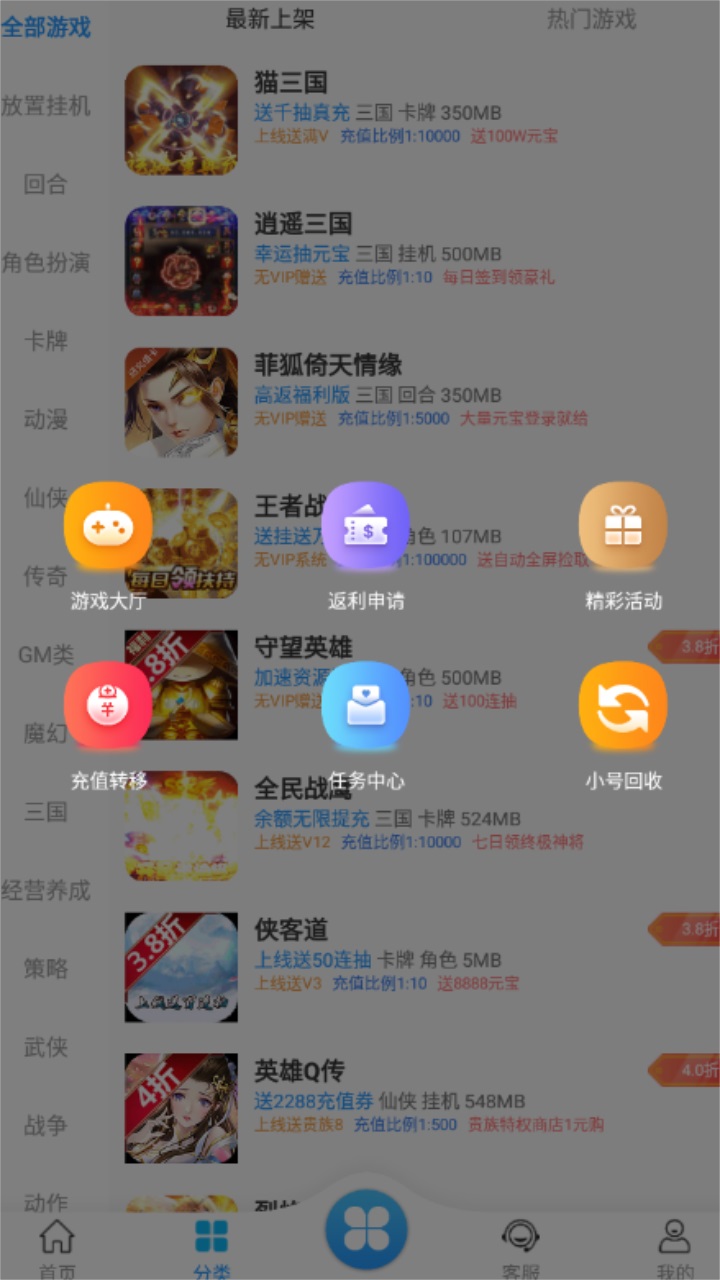Screen dimensions: 720x1280
Task: Select 仙侠 category in the sidebar
Action: click(44, 499)
